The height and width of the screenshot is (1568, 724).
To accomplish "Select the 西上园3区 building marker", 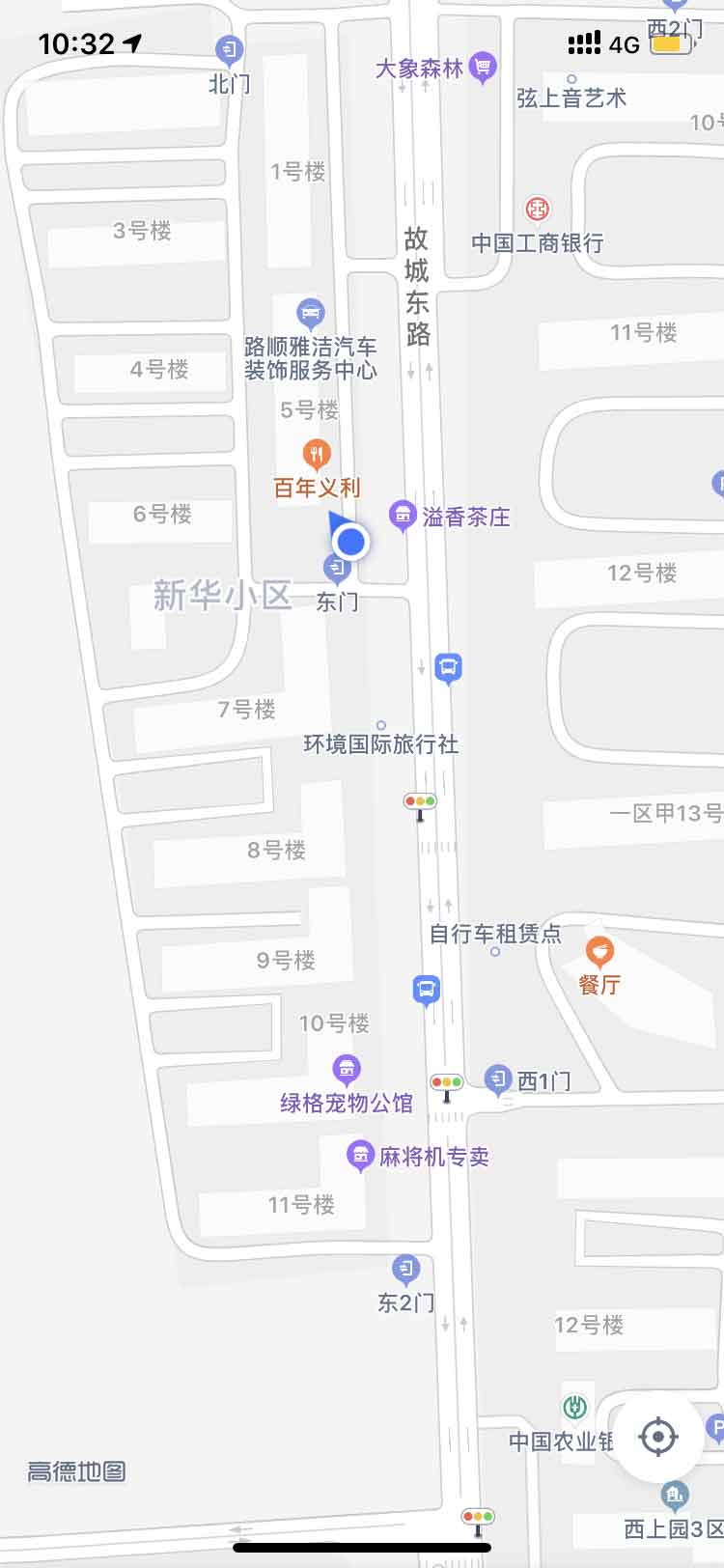I will tap(675, 1497).
